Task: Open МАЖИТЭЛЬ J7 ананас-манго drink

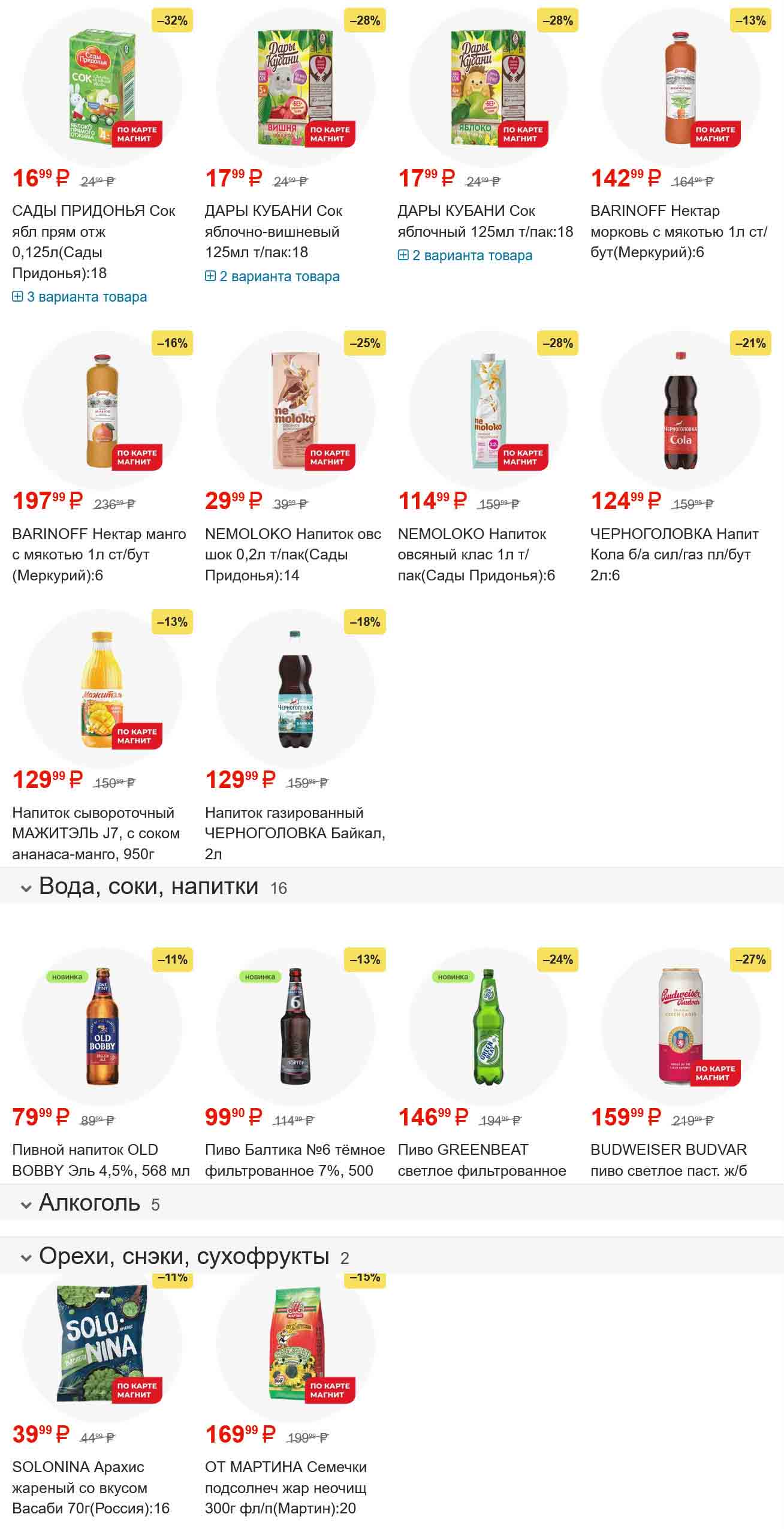Action: [x=96, y=833]
